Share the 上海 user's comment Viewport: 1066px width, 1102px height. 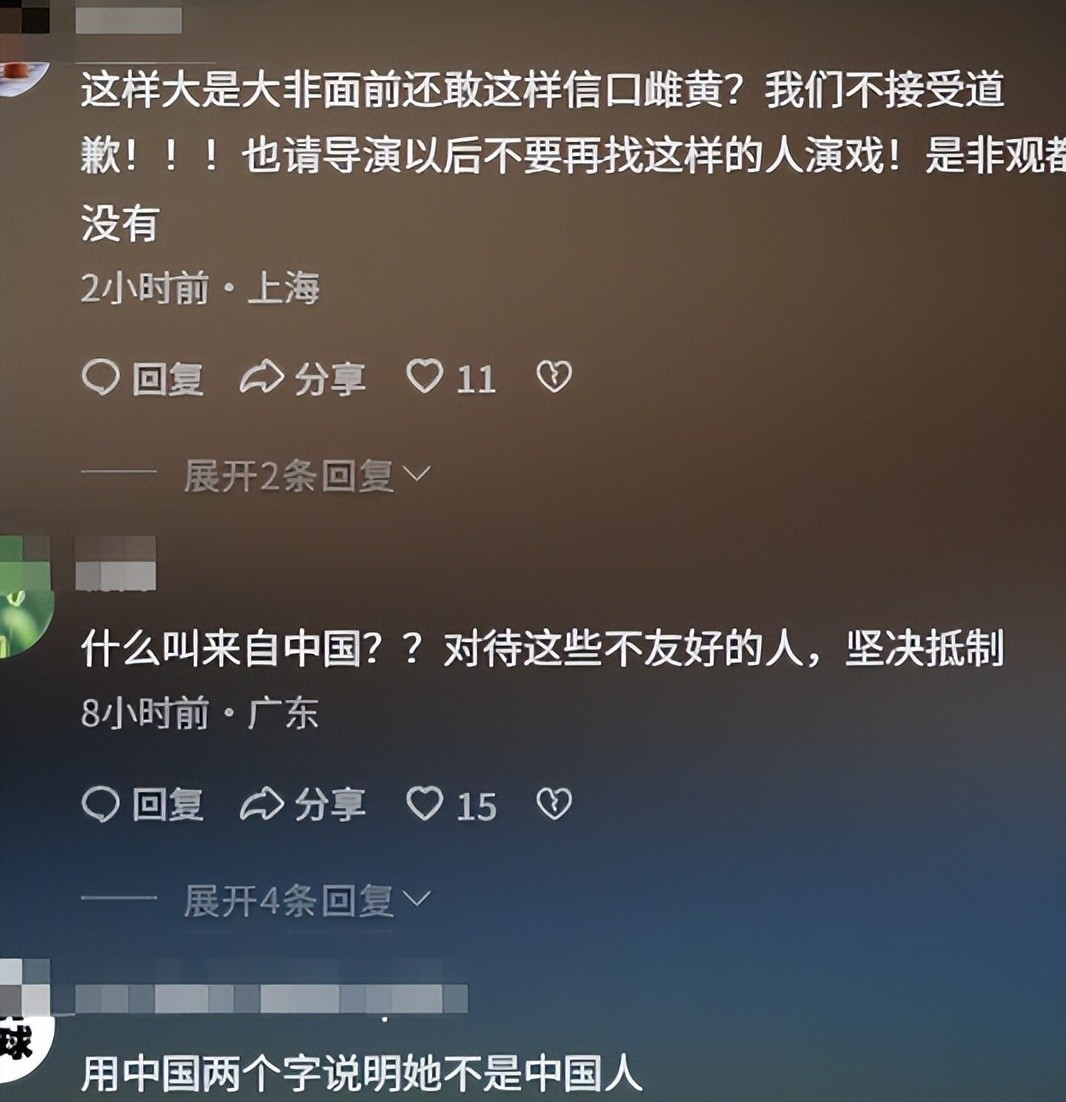[x=302, y=378]
